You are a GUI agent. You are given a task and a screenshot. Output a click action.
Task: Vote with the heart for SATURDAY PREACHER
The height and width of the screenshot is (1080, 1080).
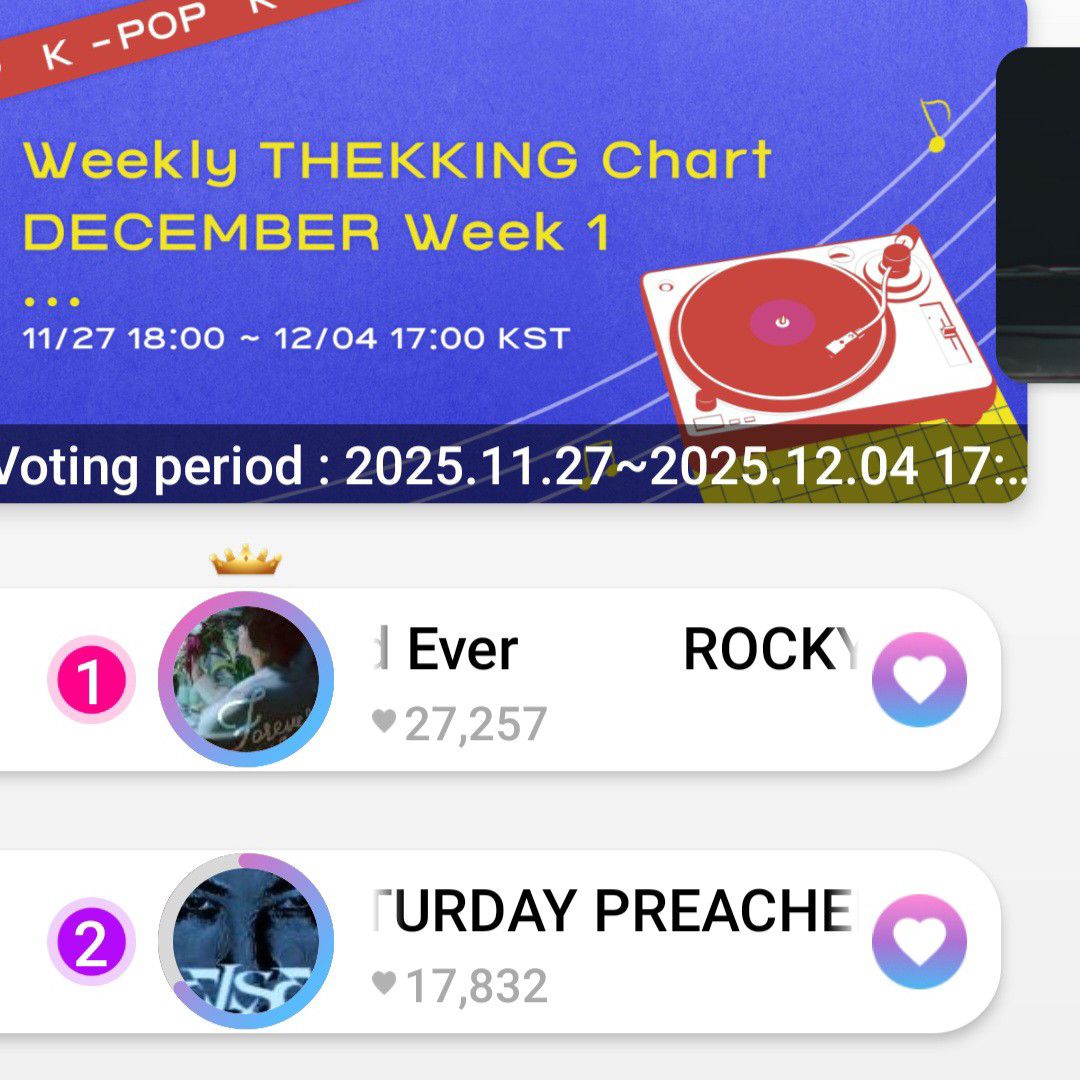point(919,942)
